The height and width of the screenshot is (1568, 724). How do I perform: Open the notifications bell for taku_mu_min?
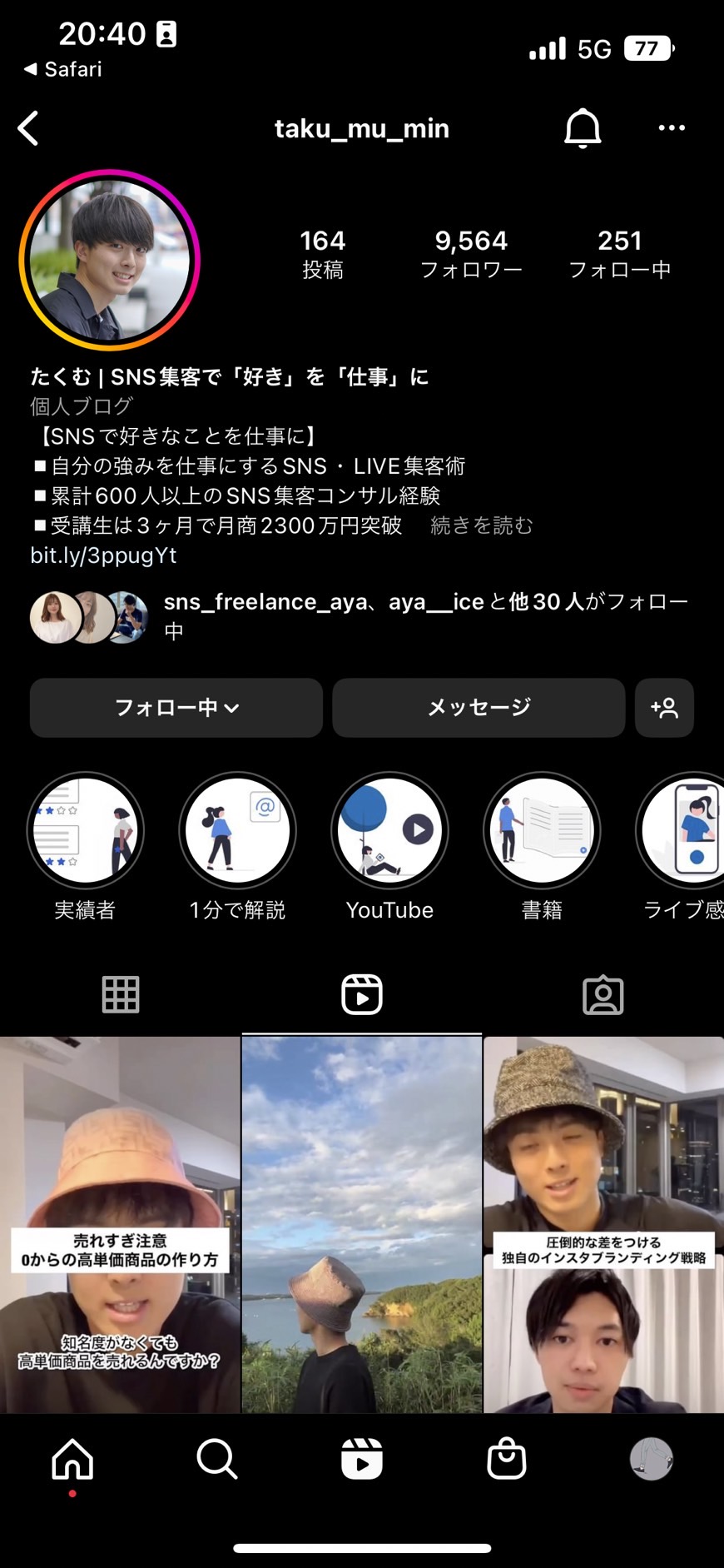coord(583,128)
